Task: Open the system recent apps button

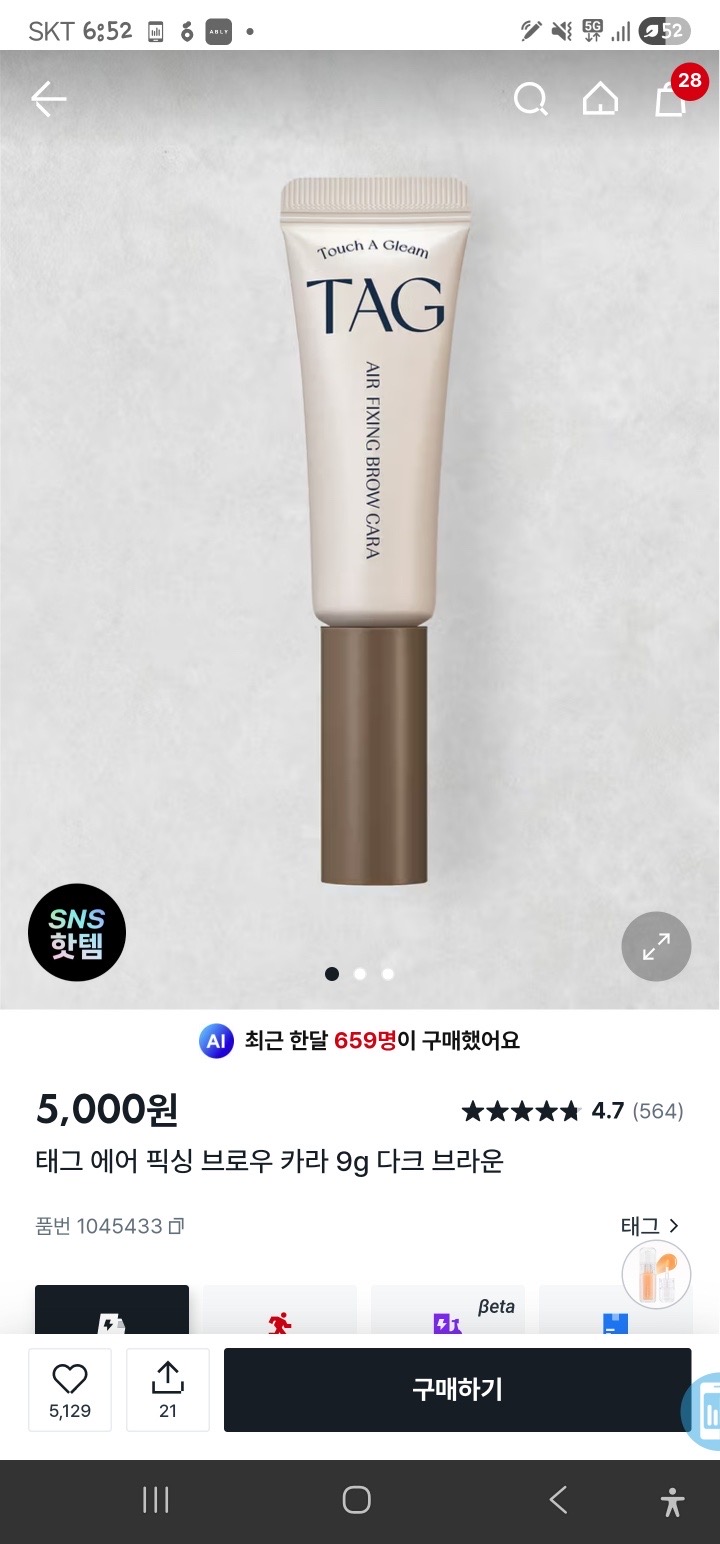Action: tap(155, 1500)
